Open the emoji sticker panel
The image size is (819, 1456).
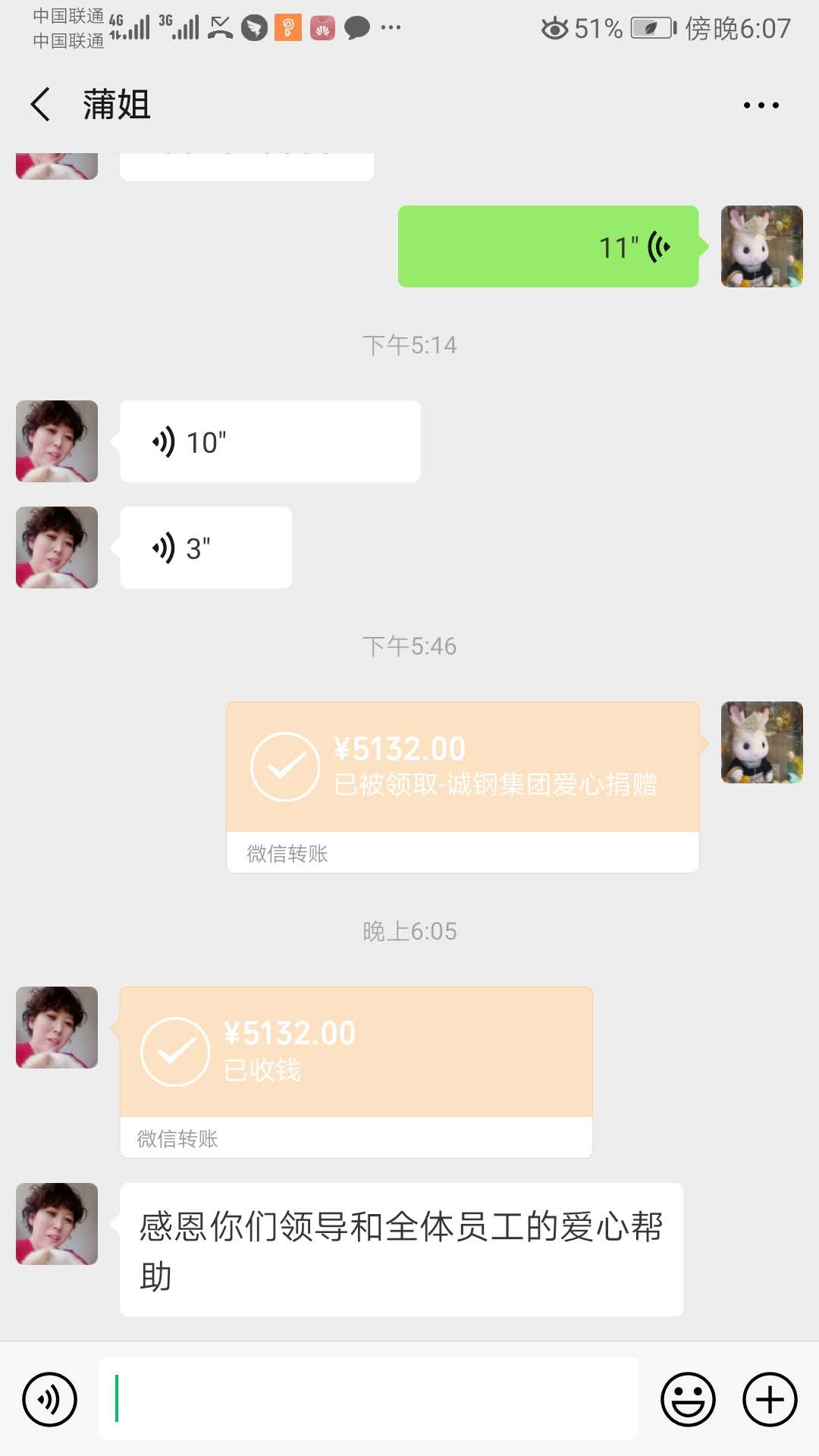[x=688, y=1399]
